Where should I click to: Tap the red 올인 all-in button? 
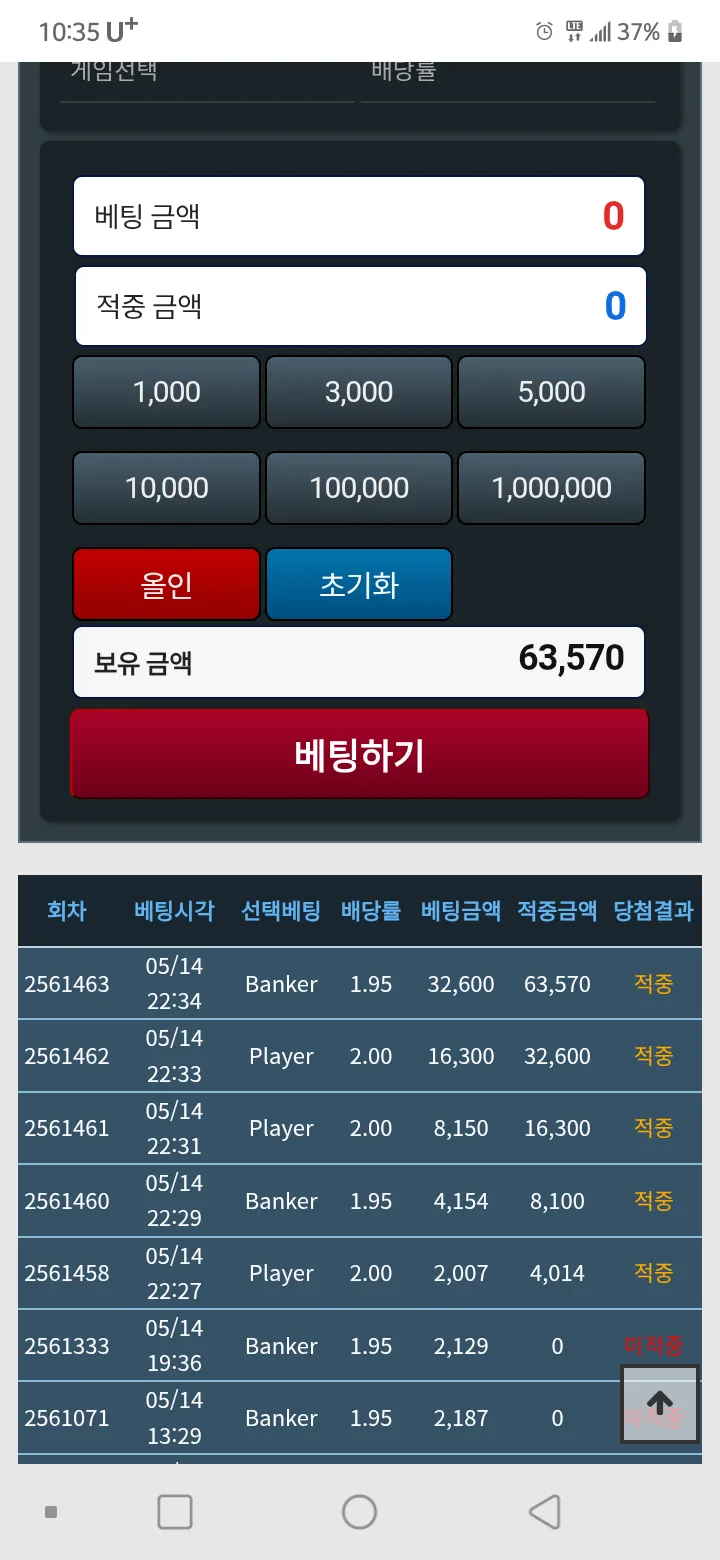(x=166, y=584)
